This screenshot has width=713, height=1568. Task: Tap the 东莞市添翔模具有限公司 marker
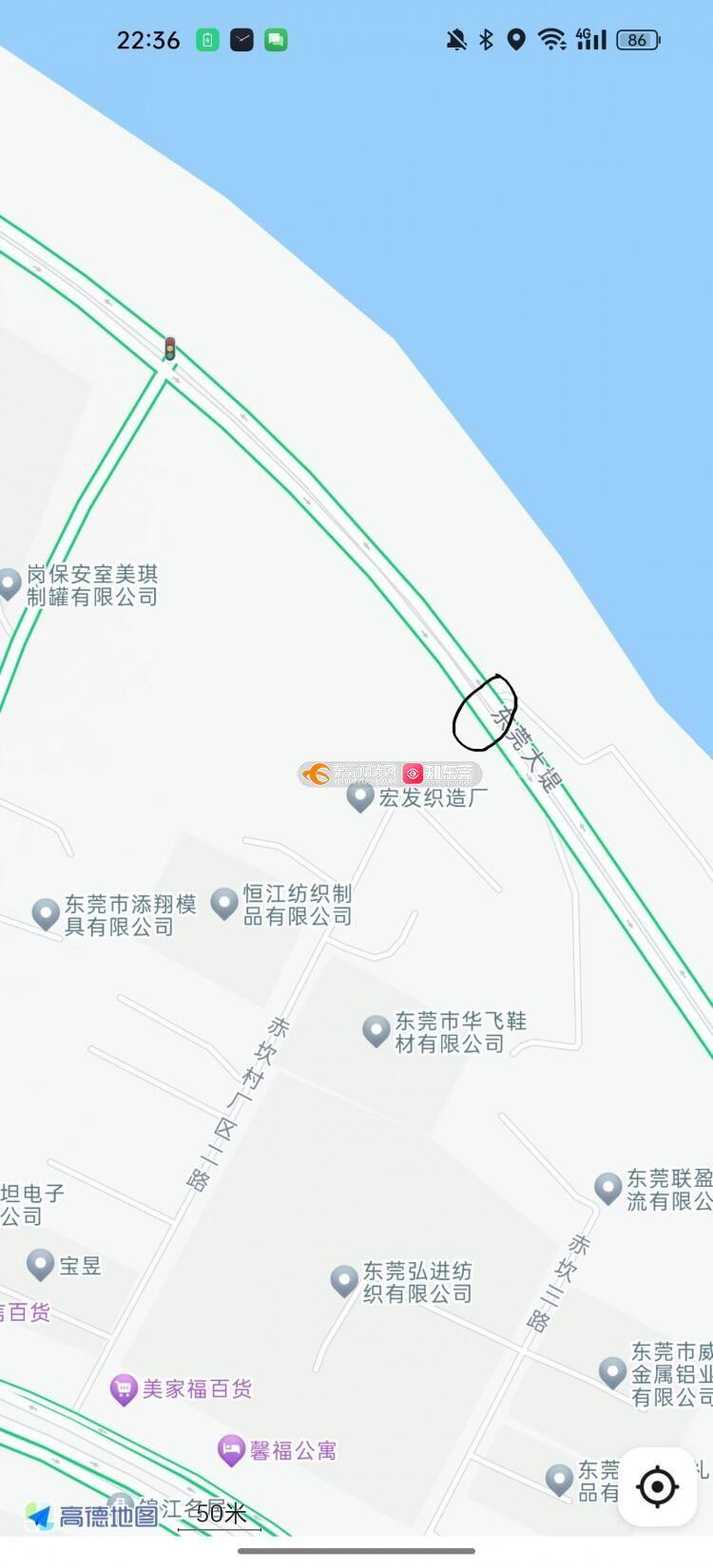click(x=46, y=913)
